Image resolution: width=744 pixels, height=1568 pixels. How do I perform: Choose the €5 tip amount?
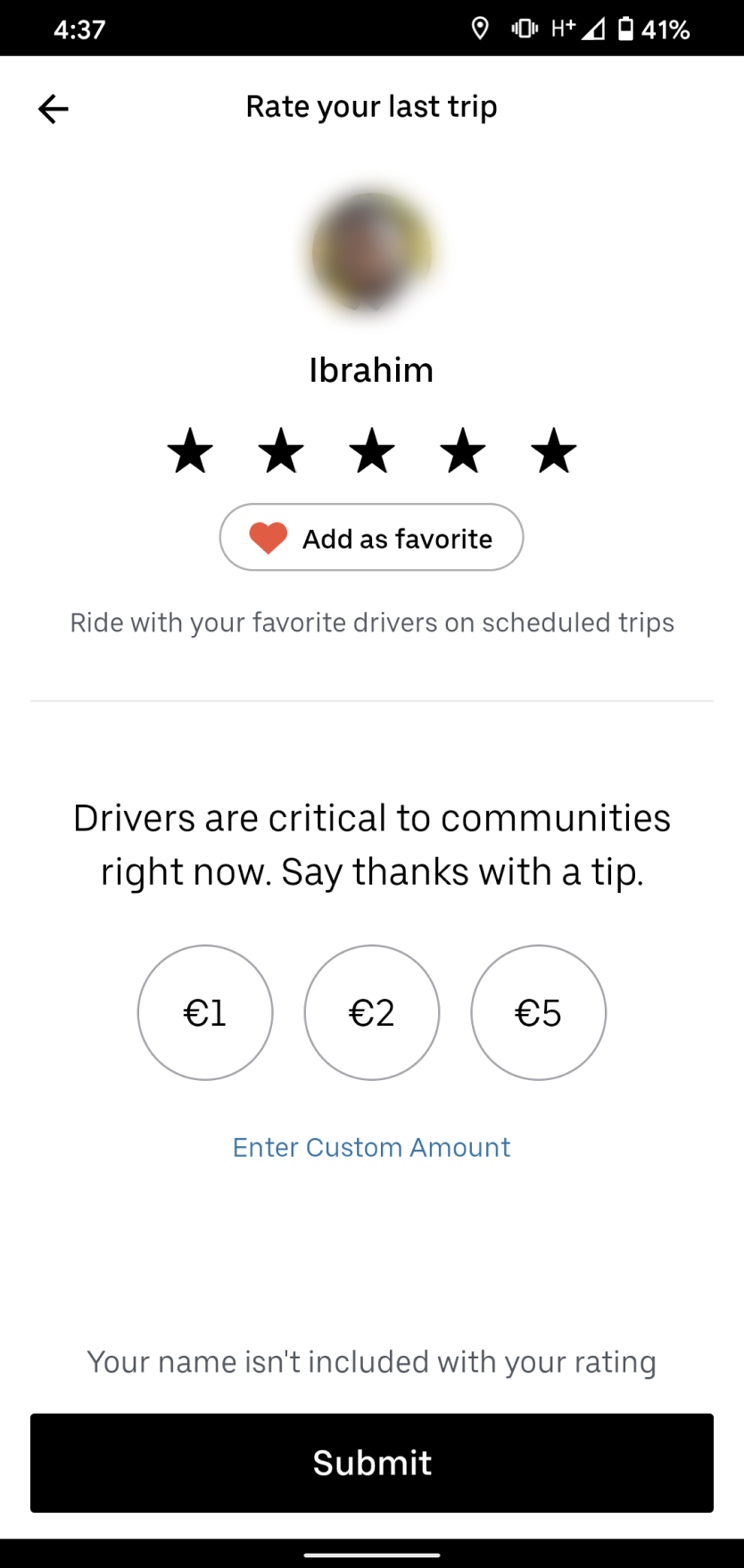538,1012
